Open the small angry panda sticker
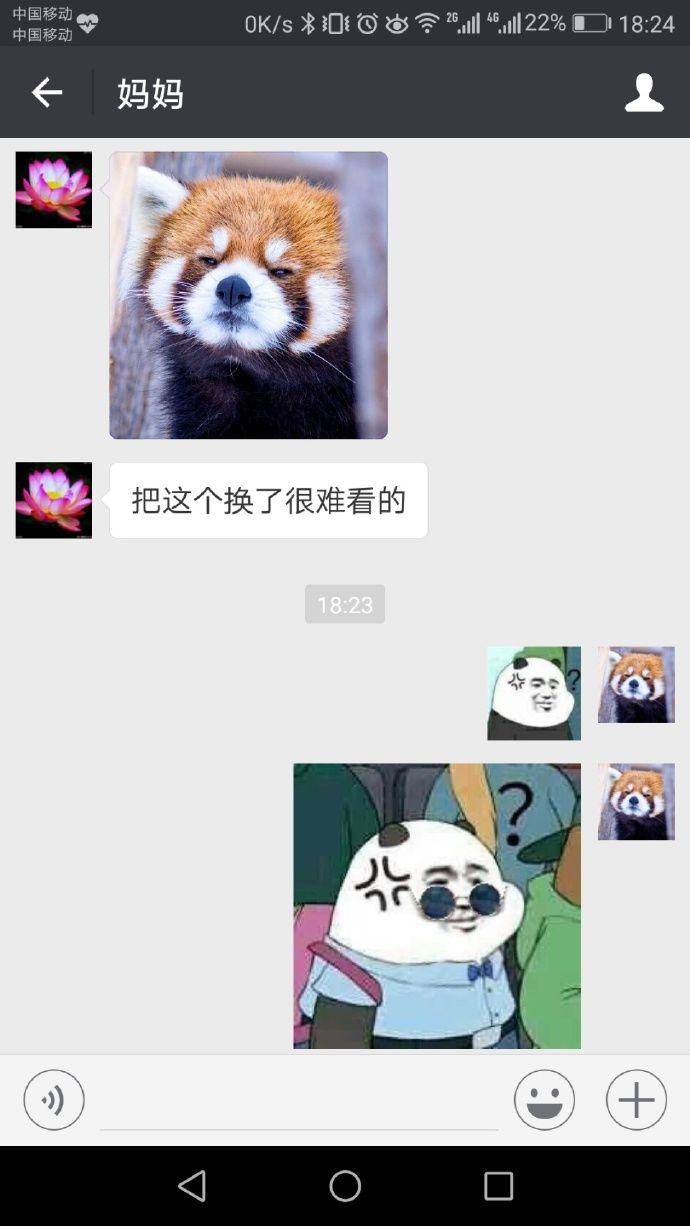The width and height of the screenshot is (690, 1226). [533, 693]
